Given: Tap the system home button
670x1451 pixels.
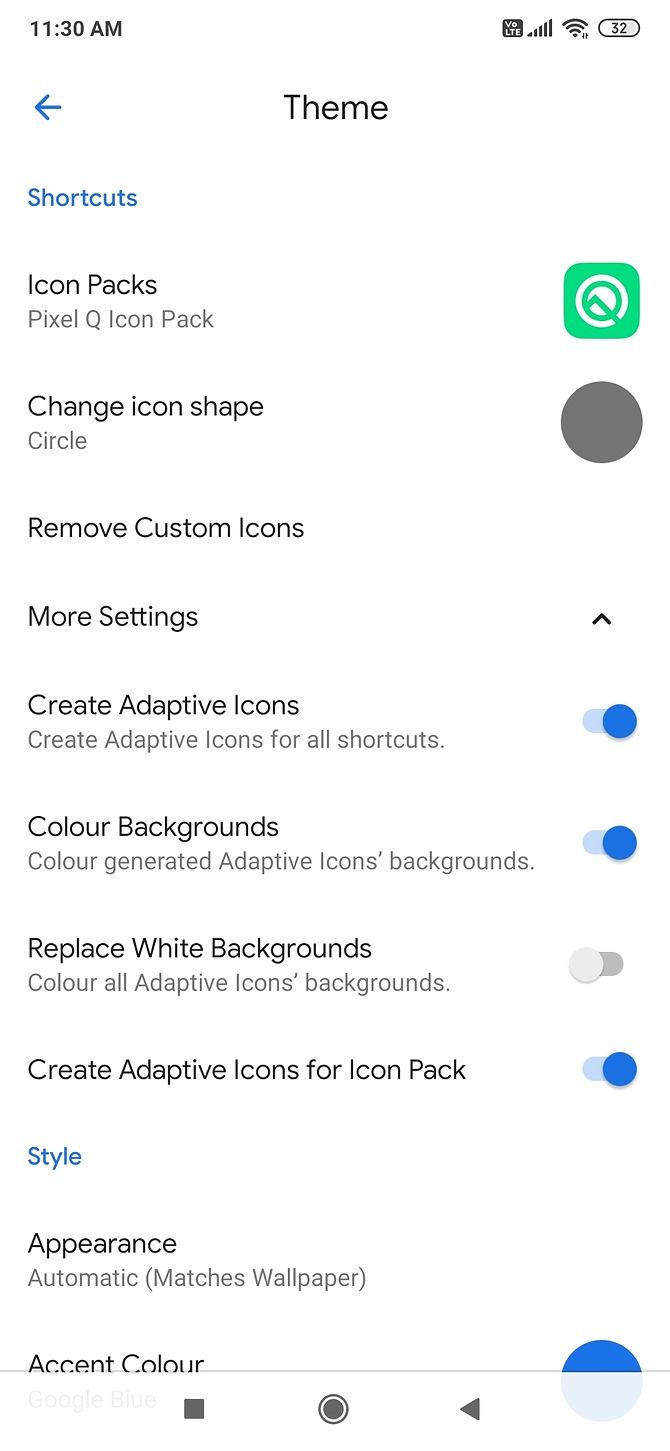Looking at the screenshot, I should tap(333, 1409).
